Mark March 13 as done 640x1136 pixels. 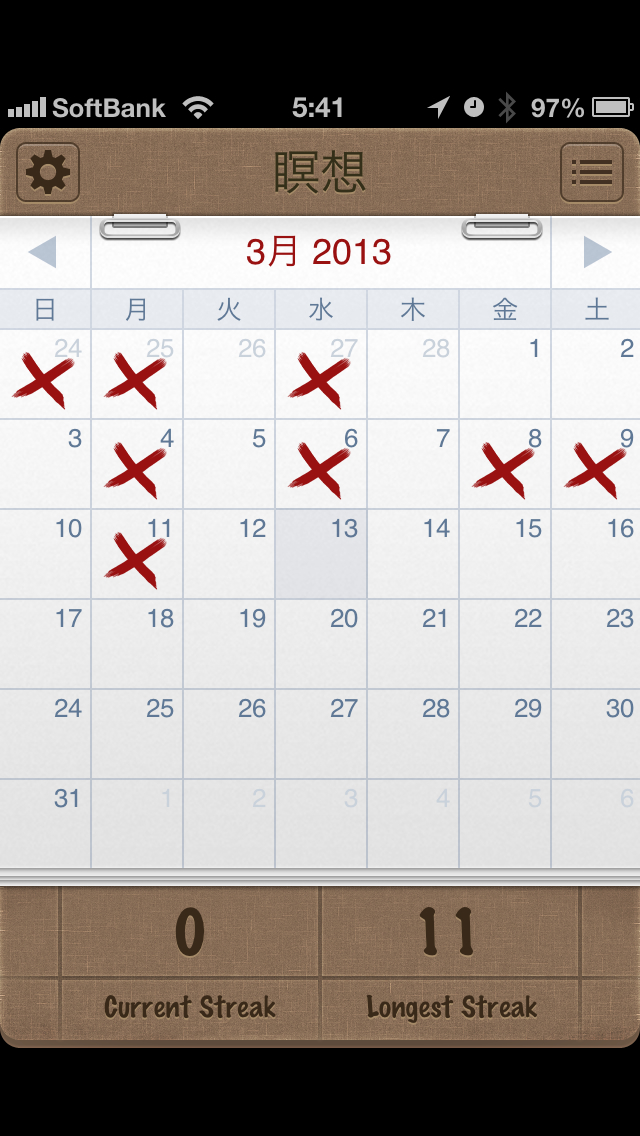pyautogui.click(x=321, y=554)
